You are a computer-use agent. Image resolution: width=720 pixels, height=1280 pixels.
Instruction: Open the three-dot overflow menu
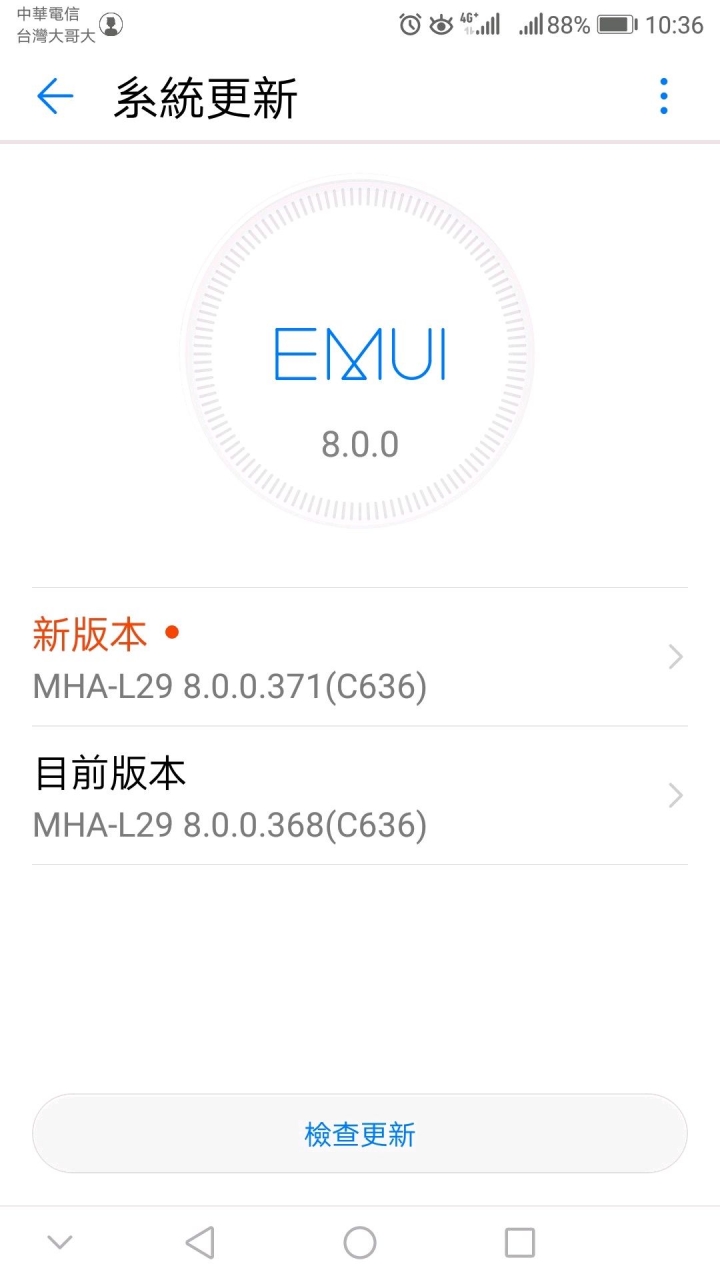(663, 97)
